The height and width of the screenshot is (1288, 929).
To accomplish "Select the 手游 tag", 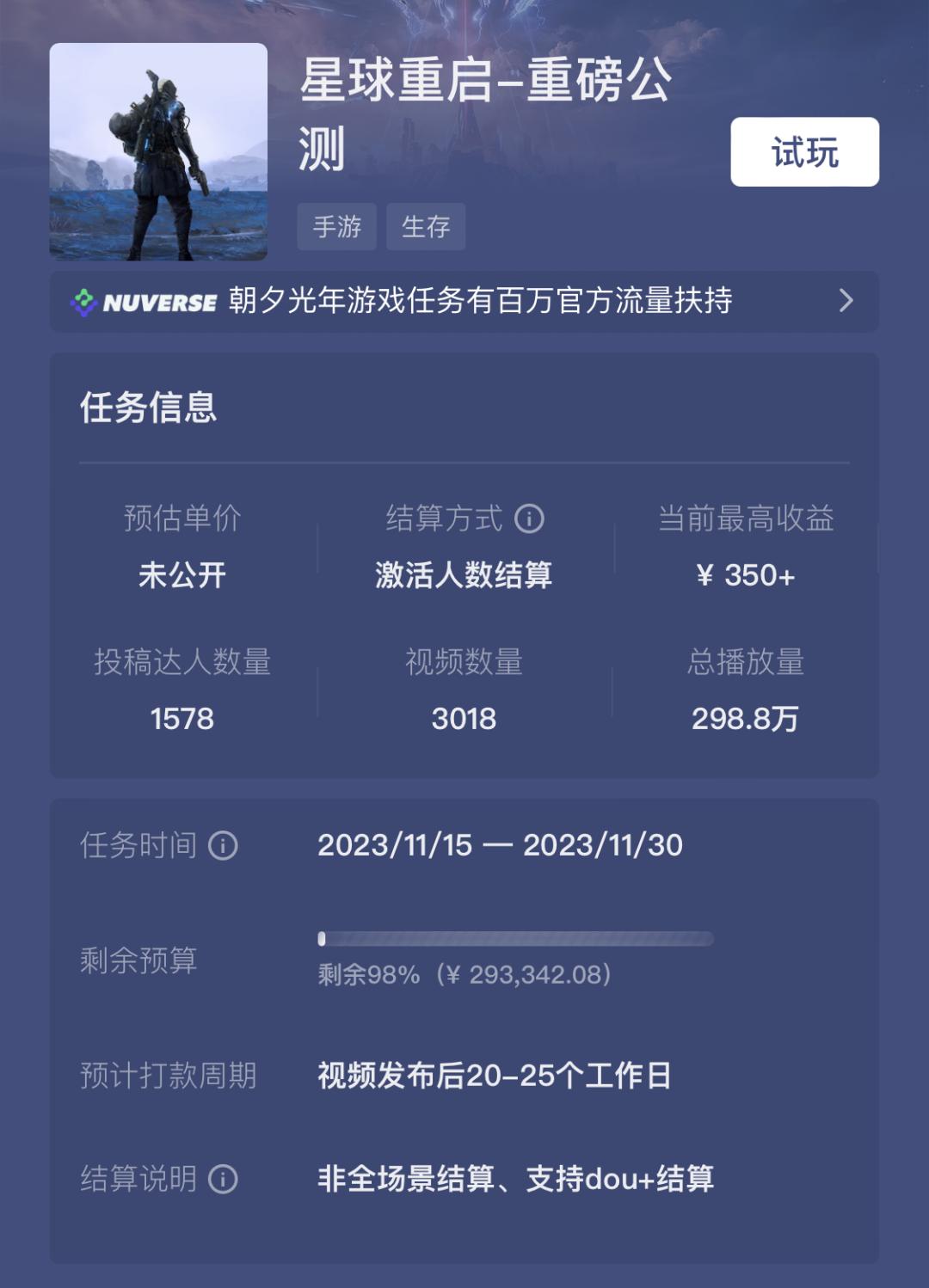I will click(336, 227).
